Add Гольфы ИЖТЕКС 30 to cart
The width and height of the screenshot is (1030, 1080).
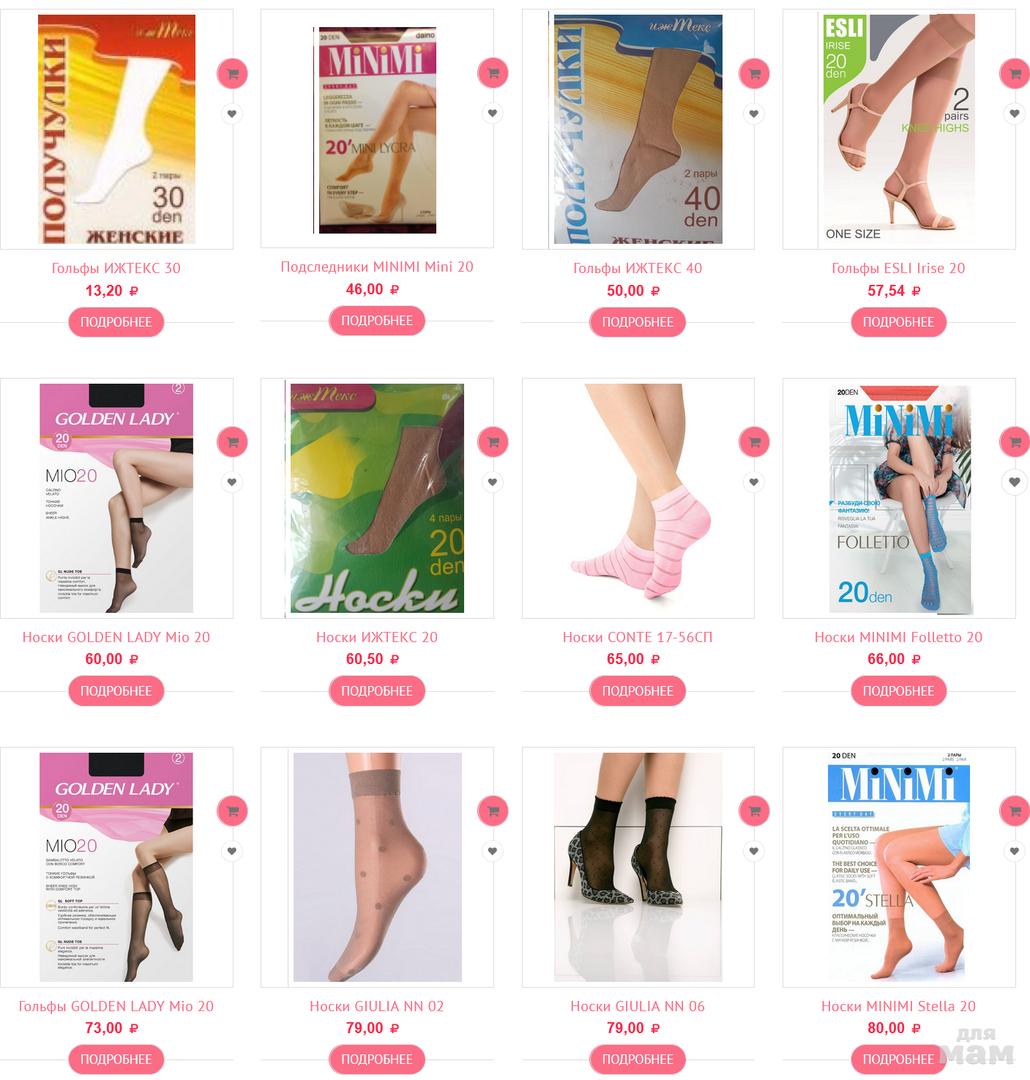coord(232,73)
